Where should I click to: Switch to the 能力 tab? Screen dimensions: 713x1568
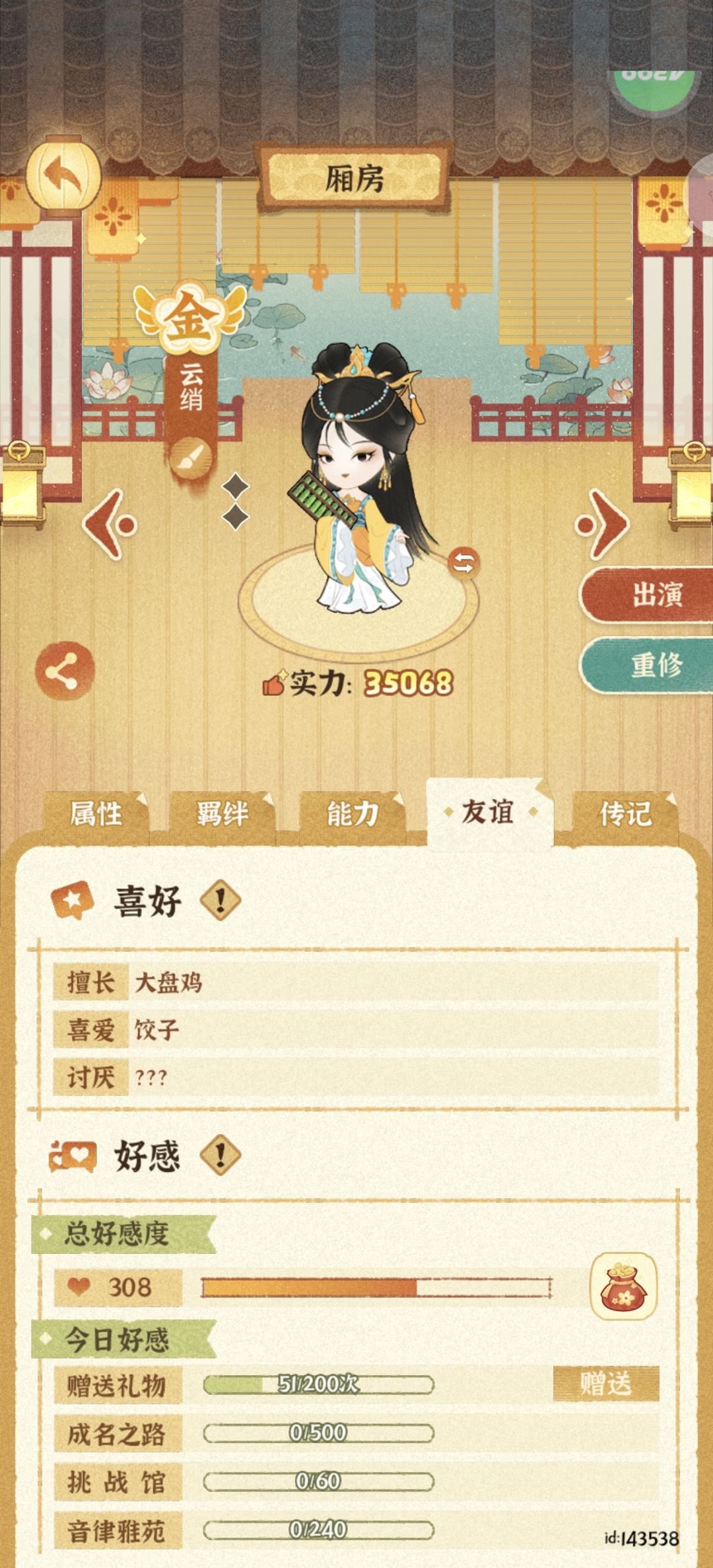353,813
